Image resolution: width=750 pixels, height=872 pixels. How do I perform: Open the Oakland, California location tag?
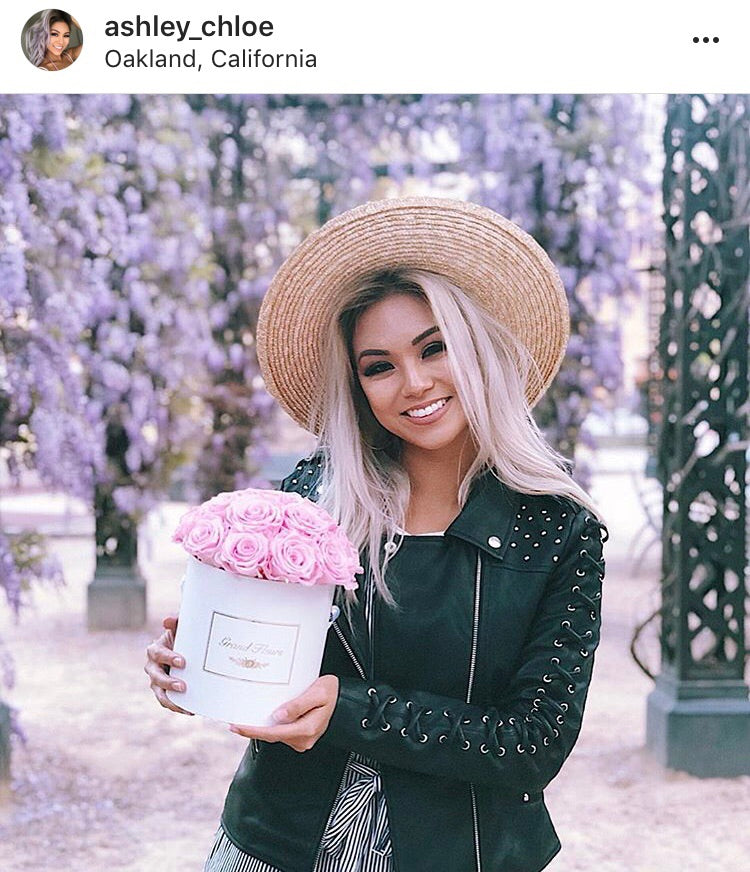click(x=210, y=59)
